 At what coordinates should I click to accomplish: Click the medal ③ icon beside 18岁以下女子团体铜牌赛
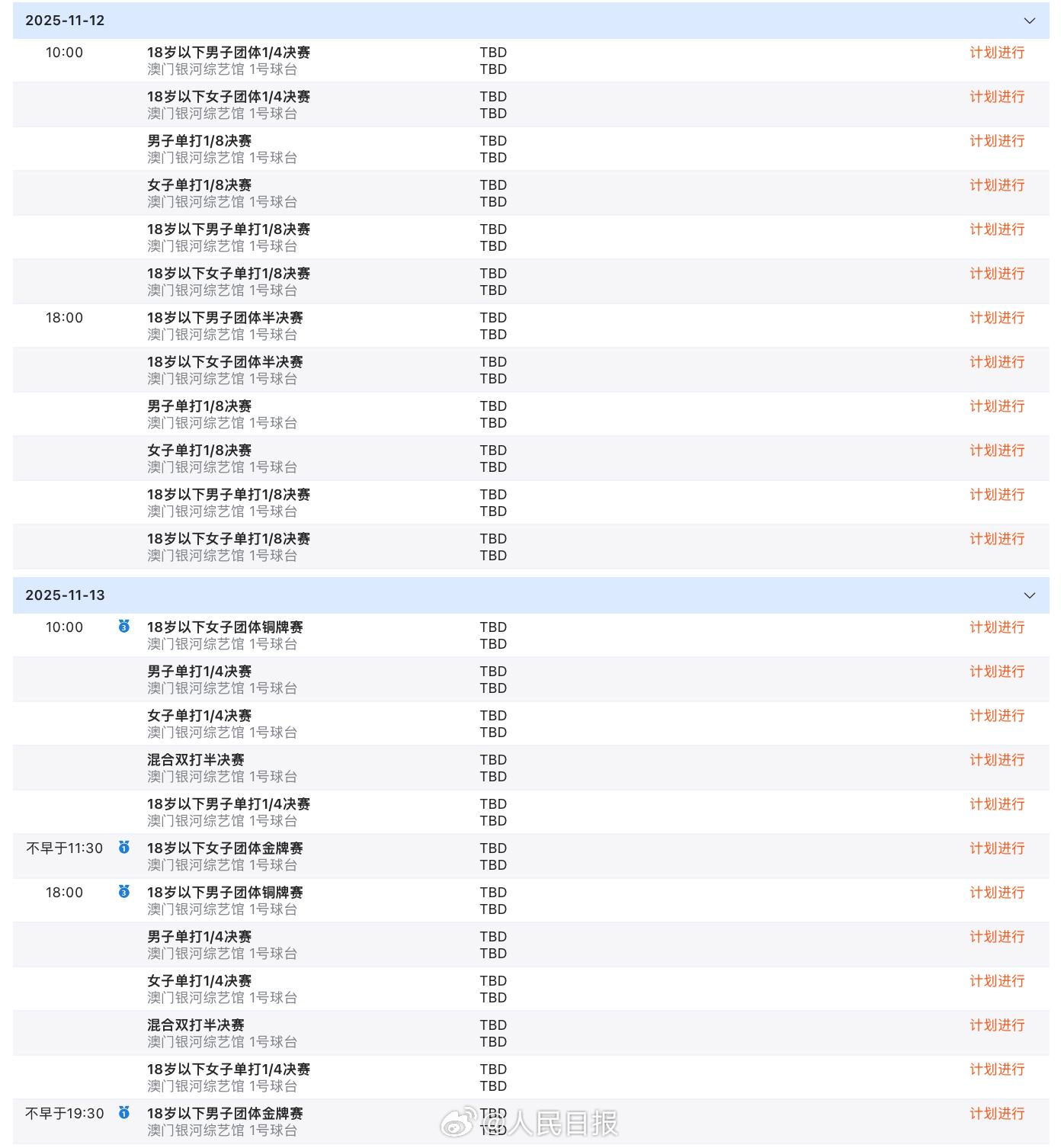click(x=124, y=627)
